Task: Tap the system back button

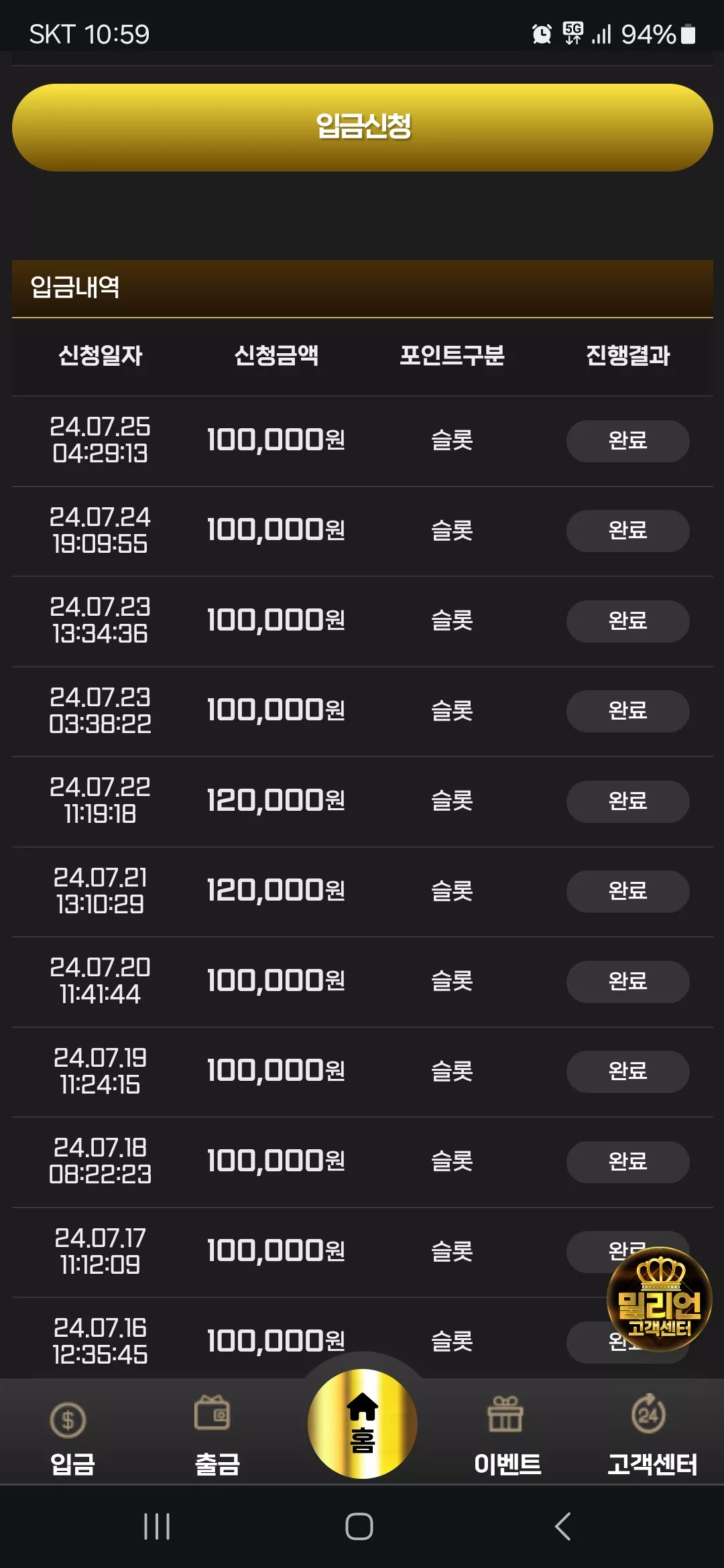Action: click(562, 1526)
